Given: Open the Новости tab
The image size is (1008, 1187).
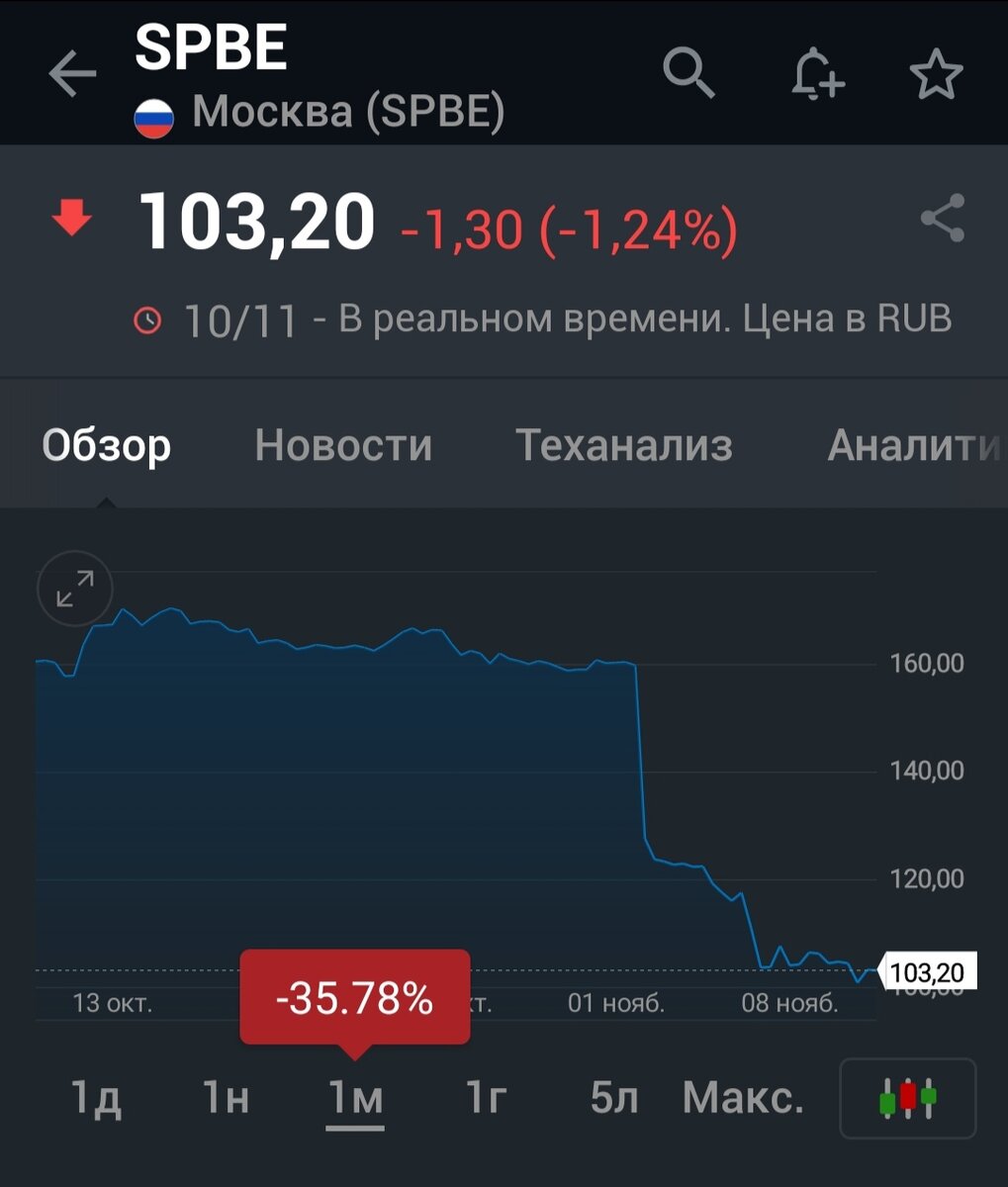Looking at the screenshot, I should (343, 446).
